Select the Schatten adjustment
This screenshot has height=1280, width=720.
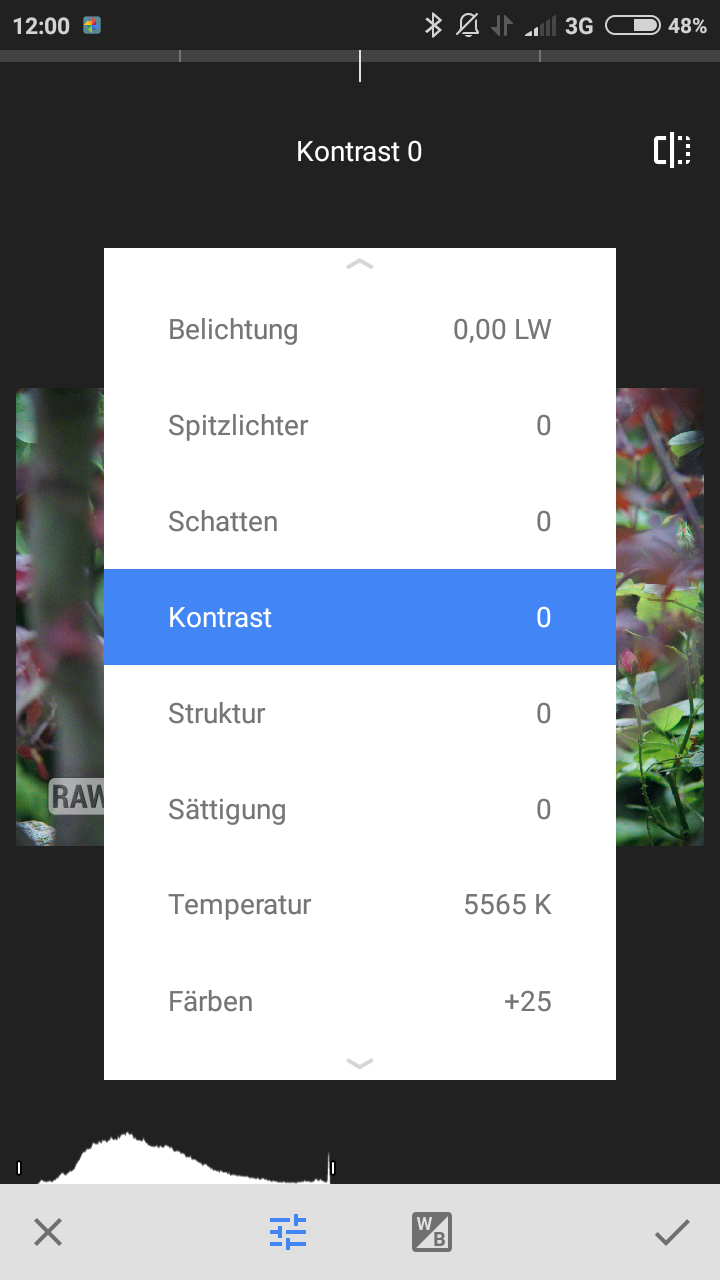[x=360, y=521]
